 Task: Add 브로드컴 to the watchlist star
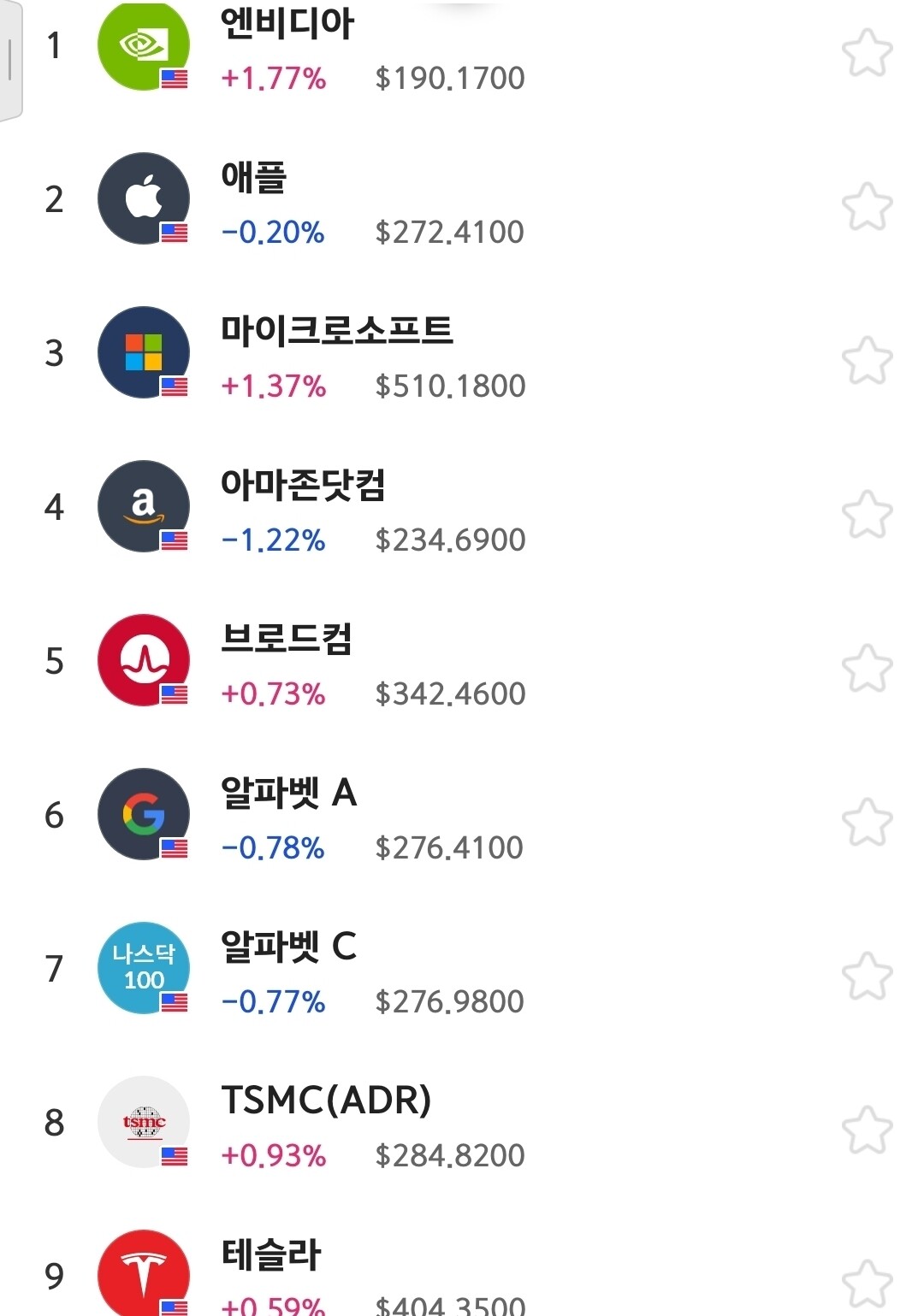(x=867, y=669)
